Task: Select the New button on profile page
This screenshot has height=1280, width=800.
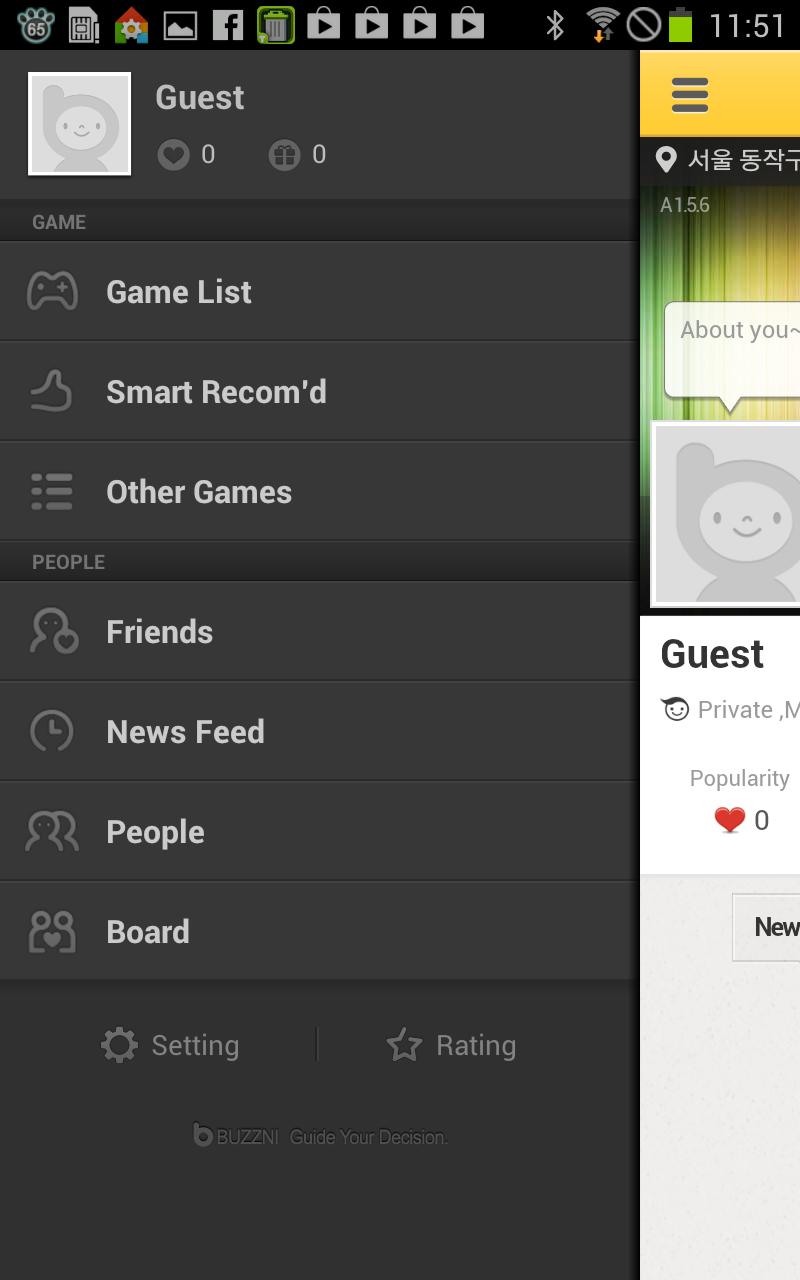Action: tap(768, 927)
